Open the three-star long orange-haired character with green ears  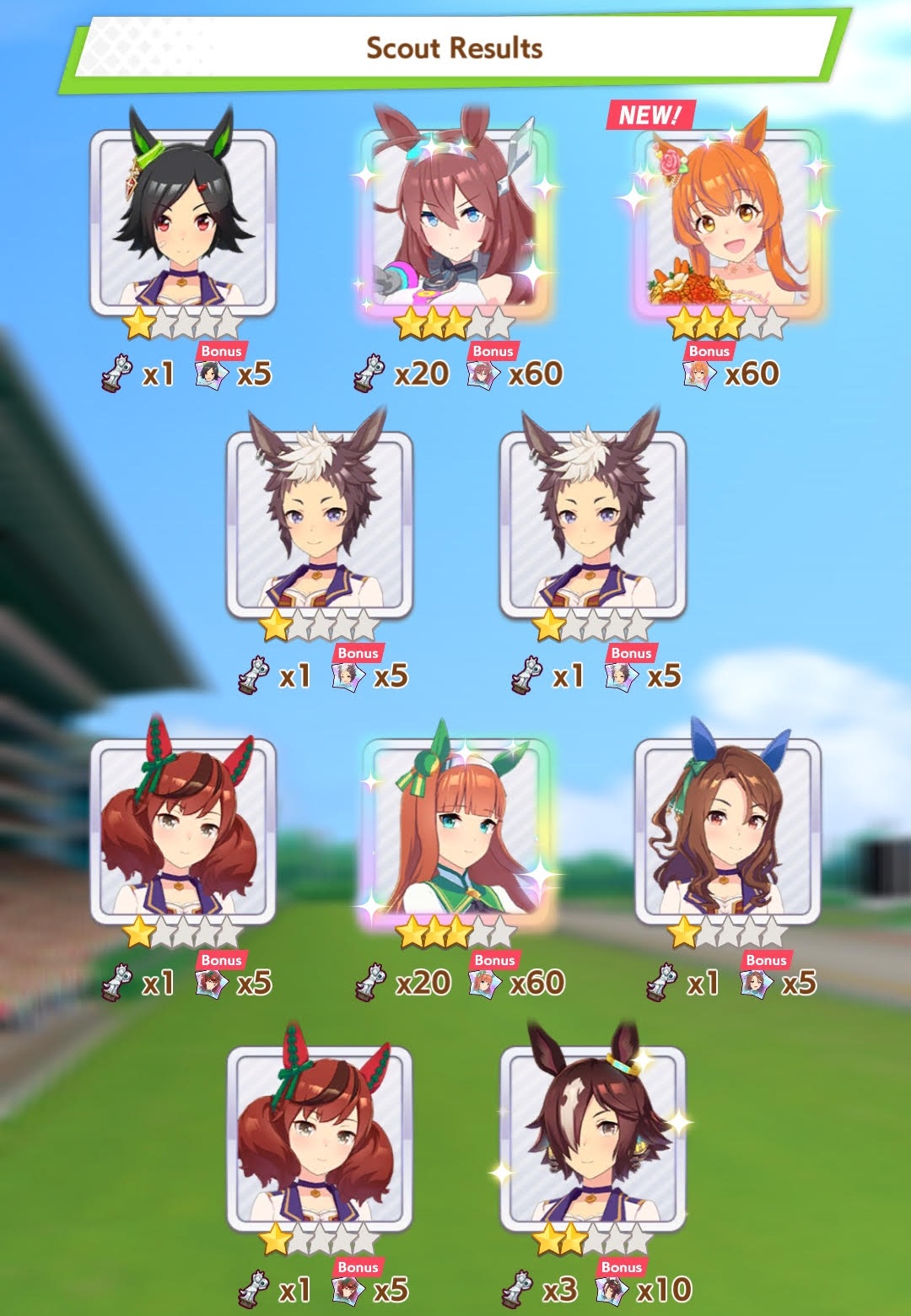point(455,833)
